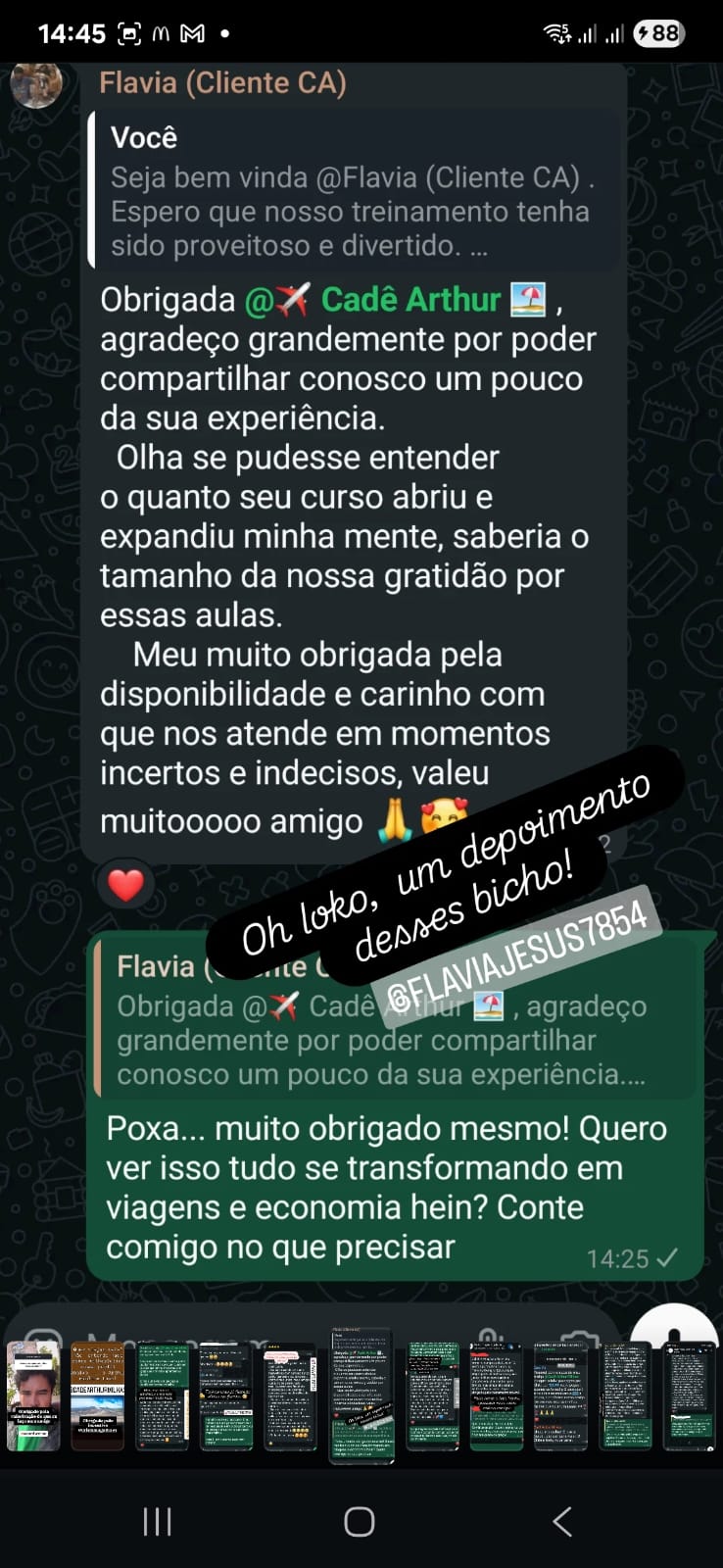Tap the screen-capture indicator in the status bar
The image size is (723, 1568).
128,32
